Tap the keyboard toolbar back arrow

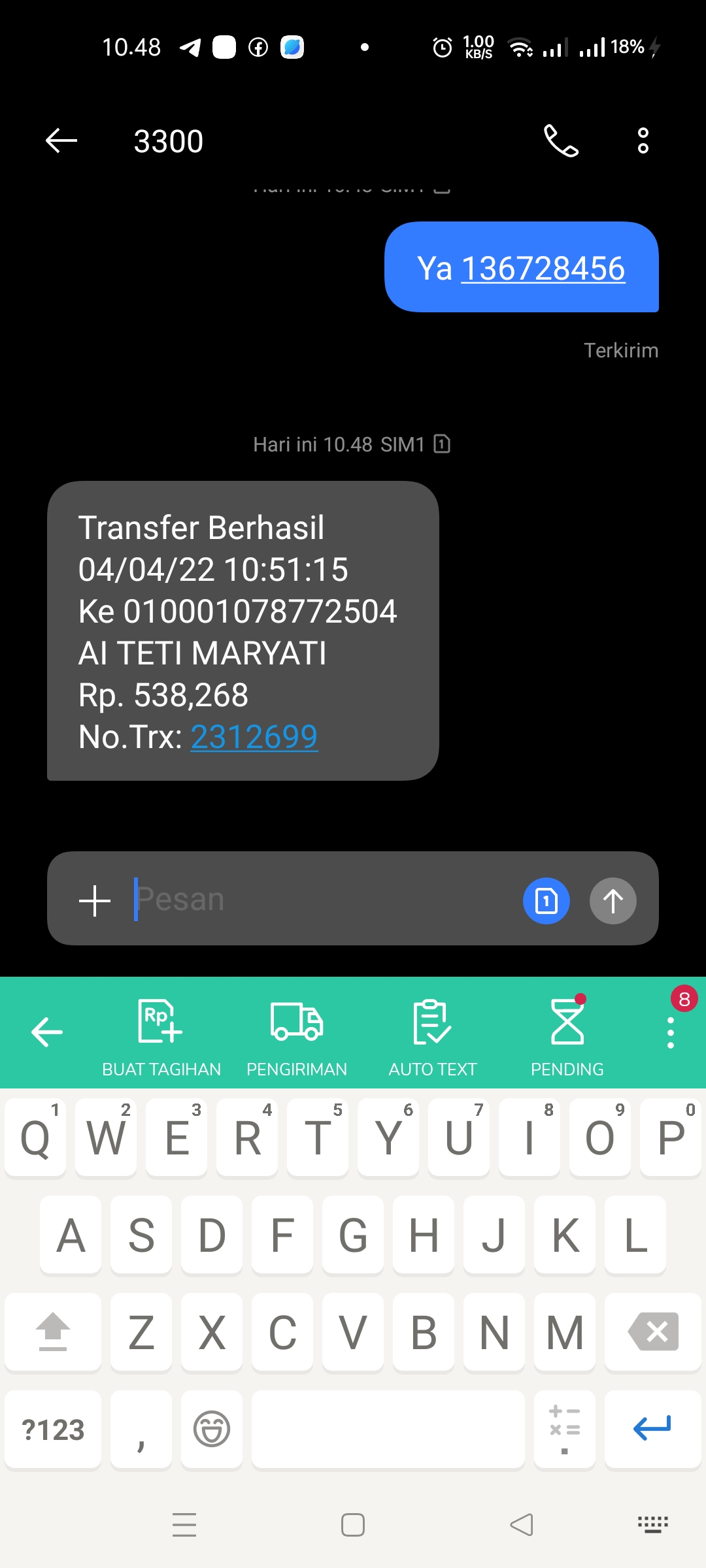tap(47, 1032)
